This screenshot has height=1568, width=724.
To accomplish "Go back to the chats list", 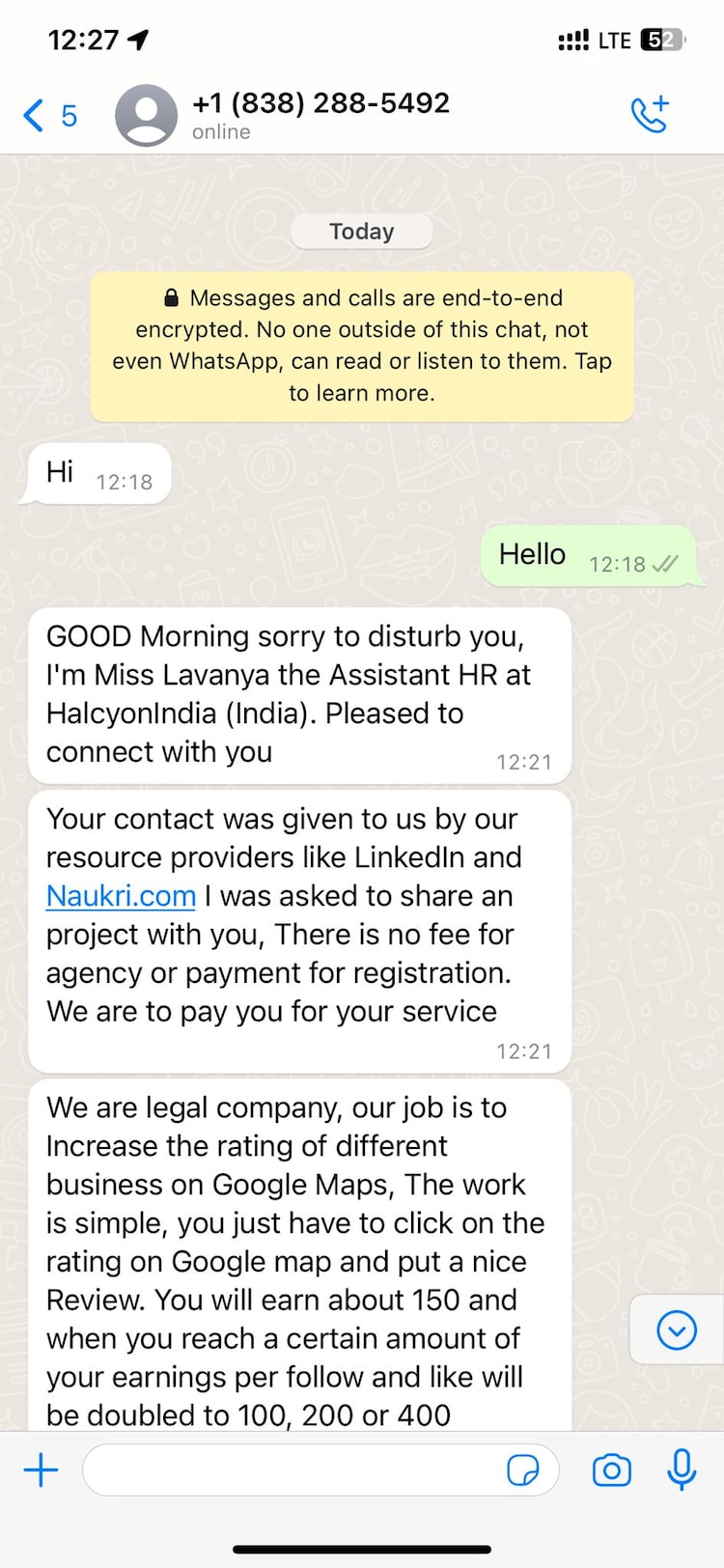I will click(x=48, y=116).
